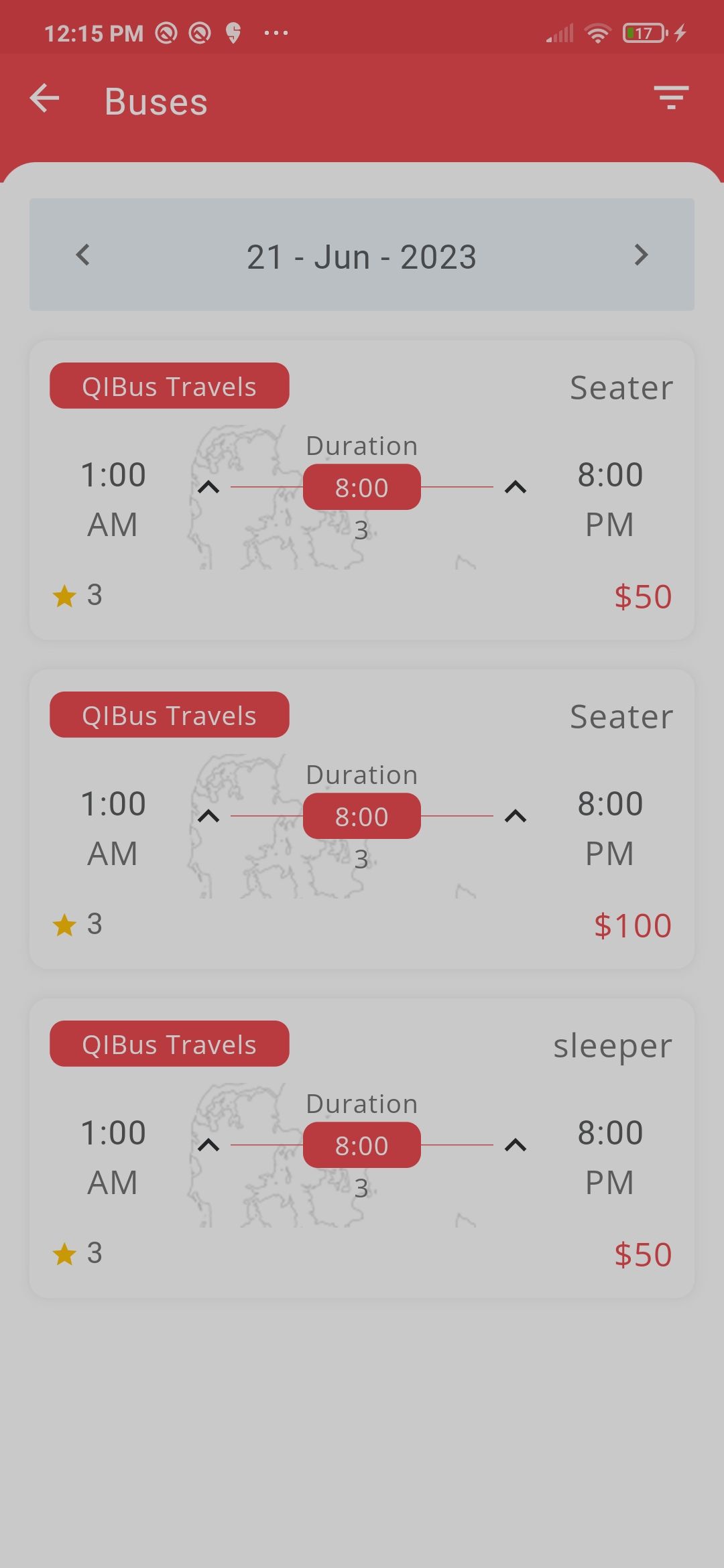Select the sleeper bus card

click(362, 1148)
